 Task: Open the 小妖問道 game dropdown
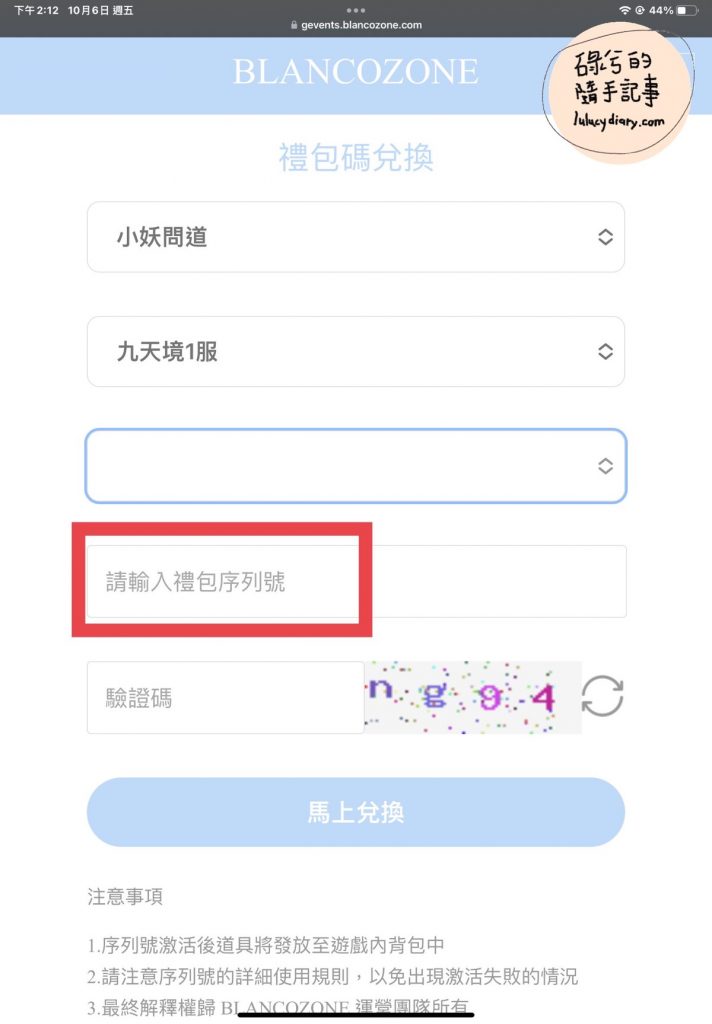(x=355, y=237)
